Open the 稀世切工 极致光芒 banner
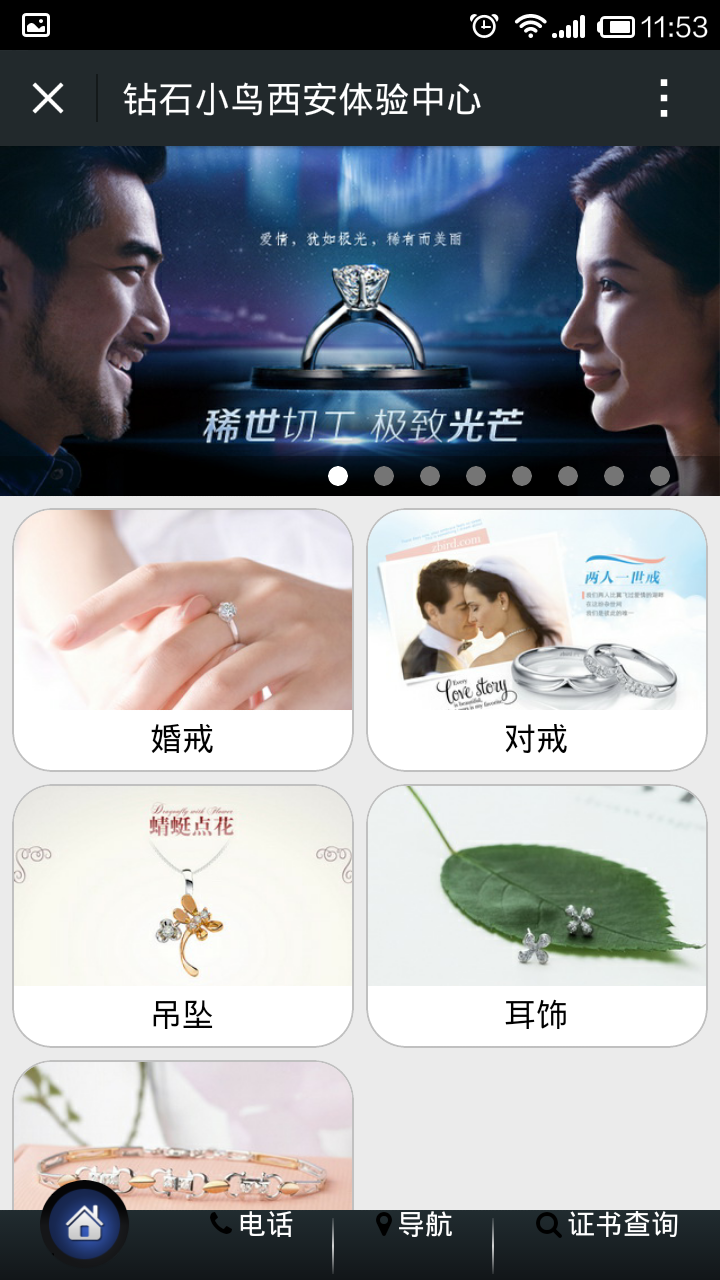 click(360, 320)
